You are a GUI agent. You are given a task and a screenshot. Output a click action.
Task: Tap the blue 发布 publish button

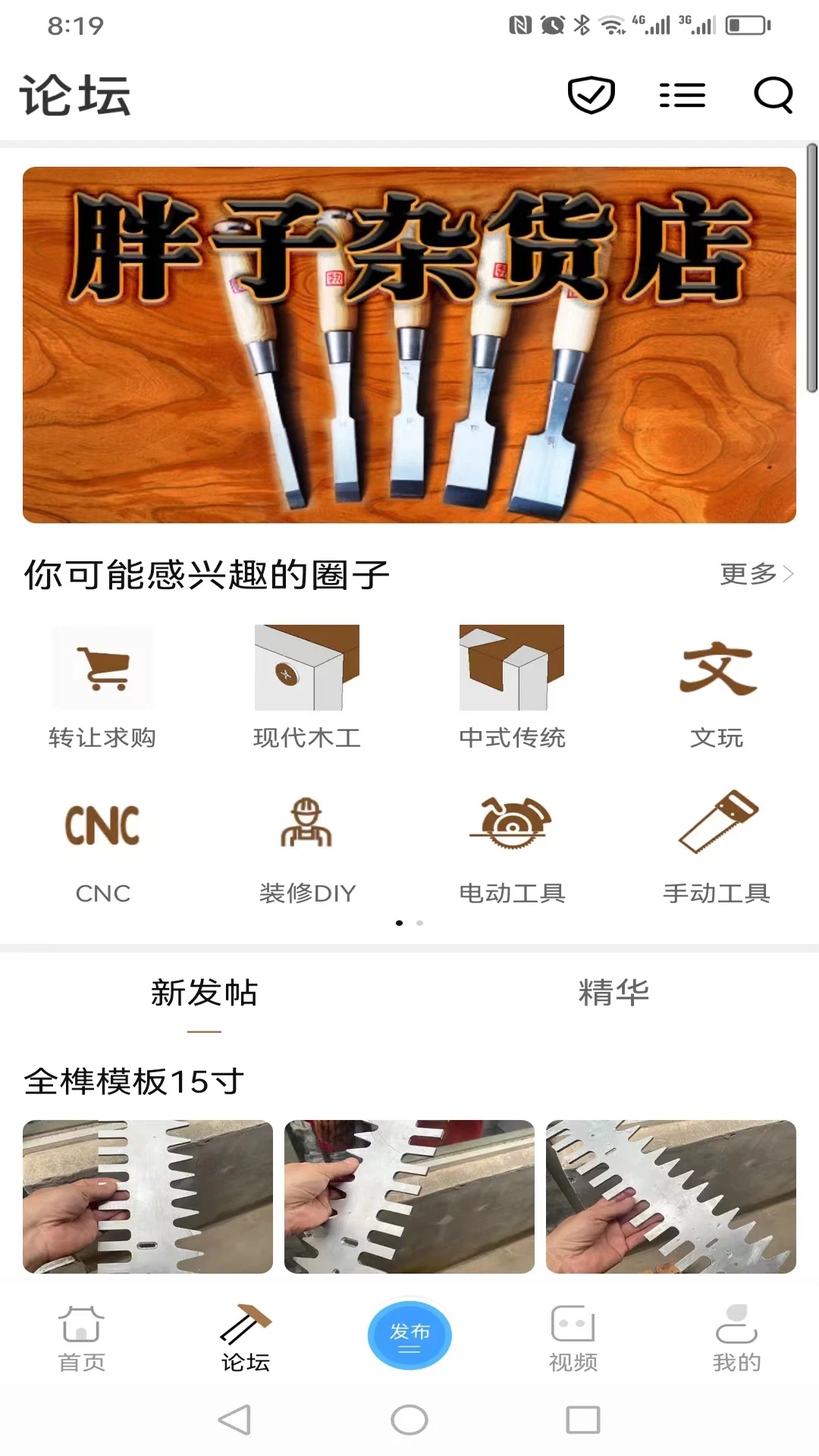point(409,1335)
